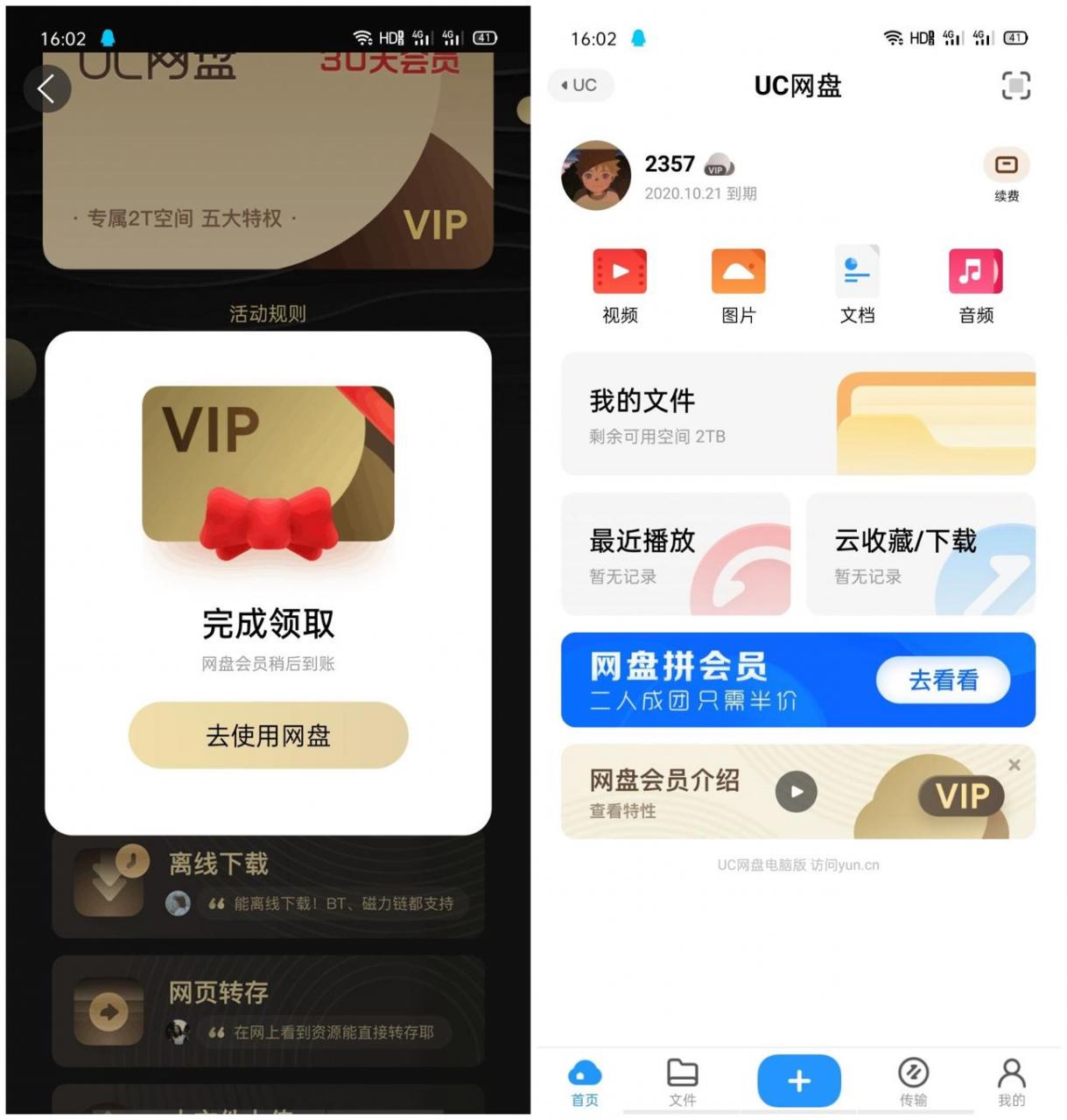
Task: Open the scan icon in UC网盘 header
Action: click(x=1015, y=86)
